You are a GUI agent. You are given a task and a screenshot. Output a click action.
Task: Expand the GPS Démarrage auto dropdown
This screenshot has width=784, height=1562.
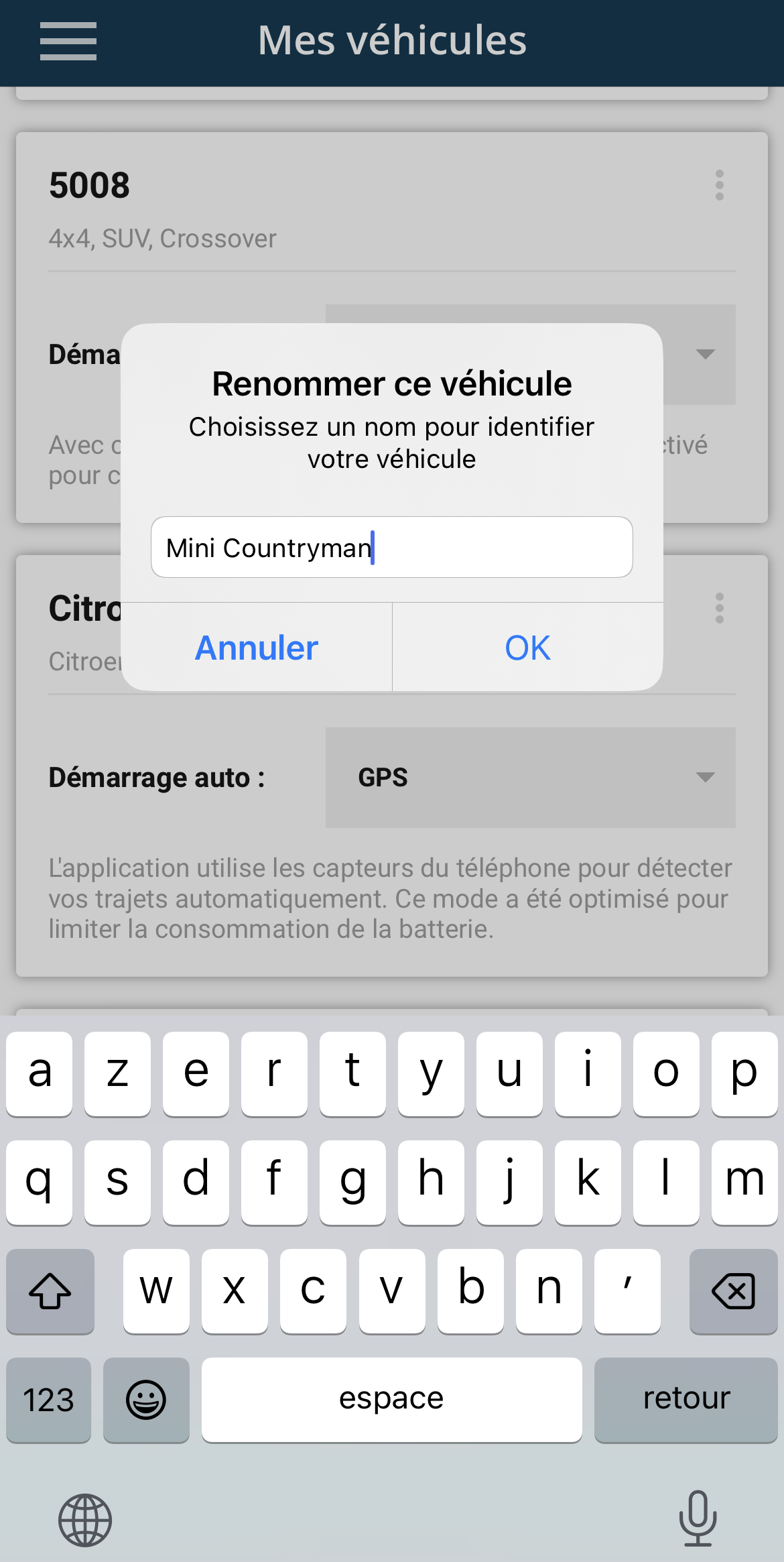(530, 778)
